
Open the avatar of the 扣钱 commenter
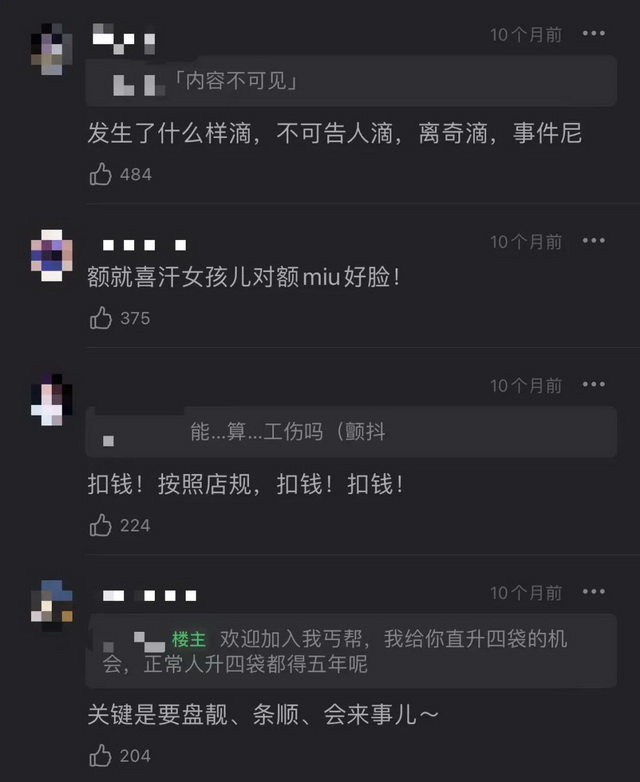[x=51, y=400]
